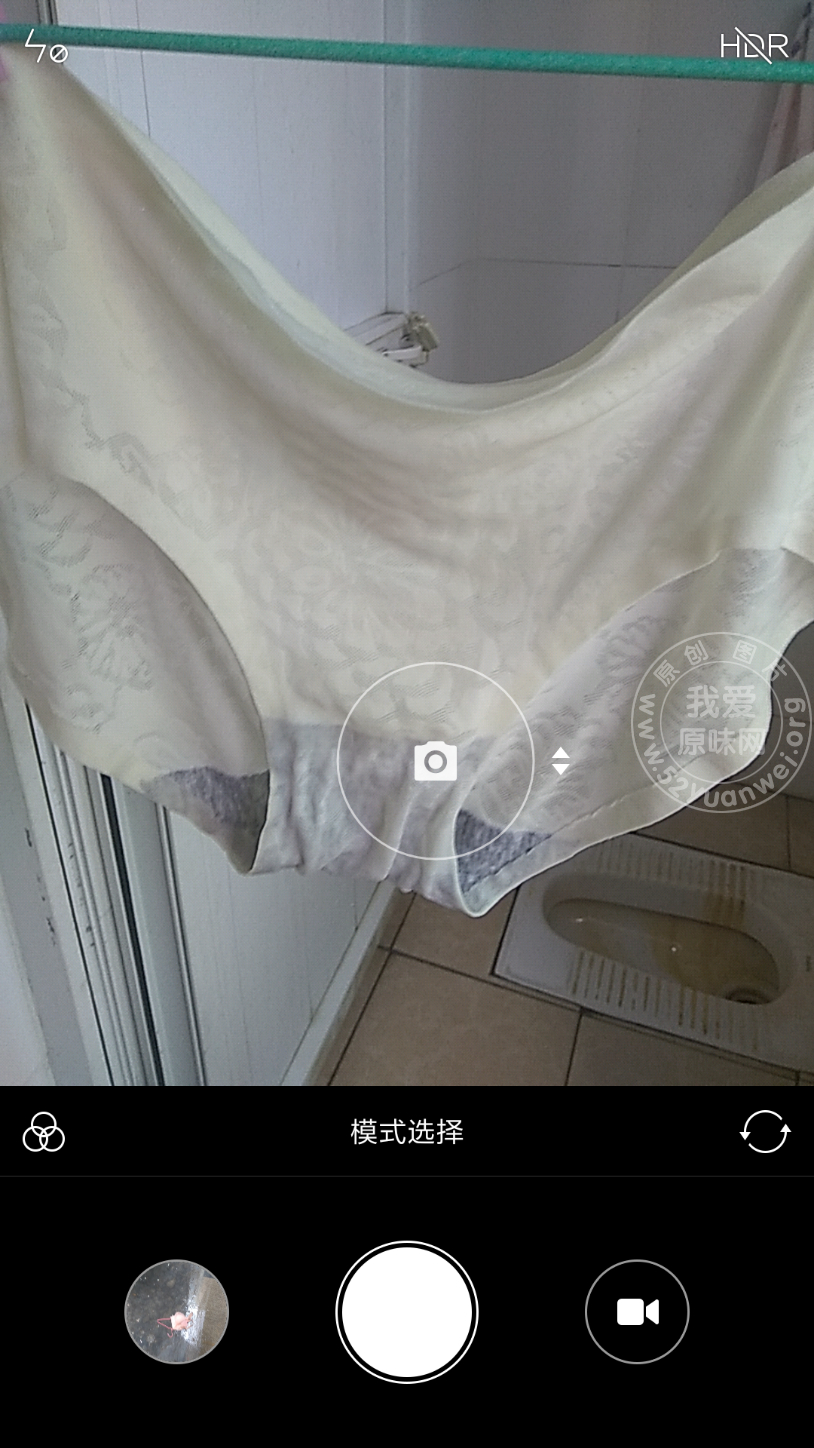Switch to video recording mode
814x1448 pixels.
coord(637,1311)
